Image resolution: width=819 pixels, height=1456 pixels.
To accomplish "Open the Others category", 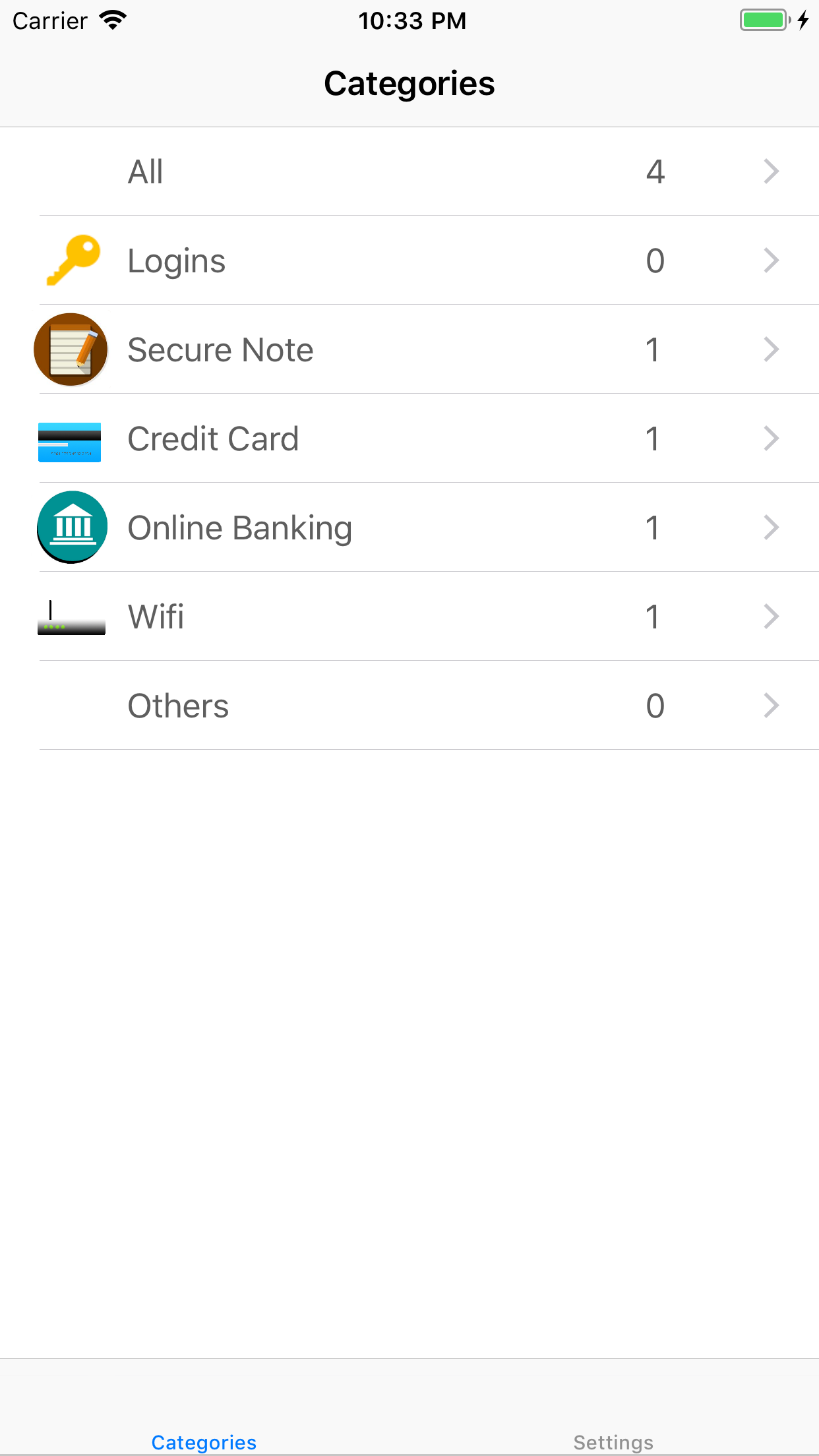I will point(409,706).
